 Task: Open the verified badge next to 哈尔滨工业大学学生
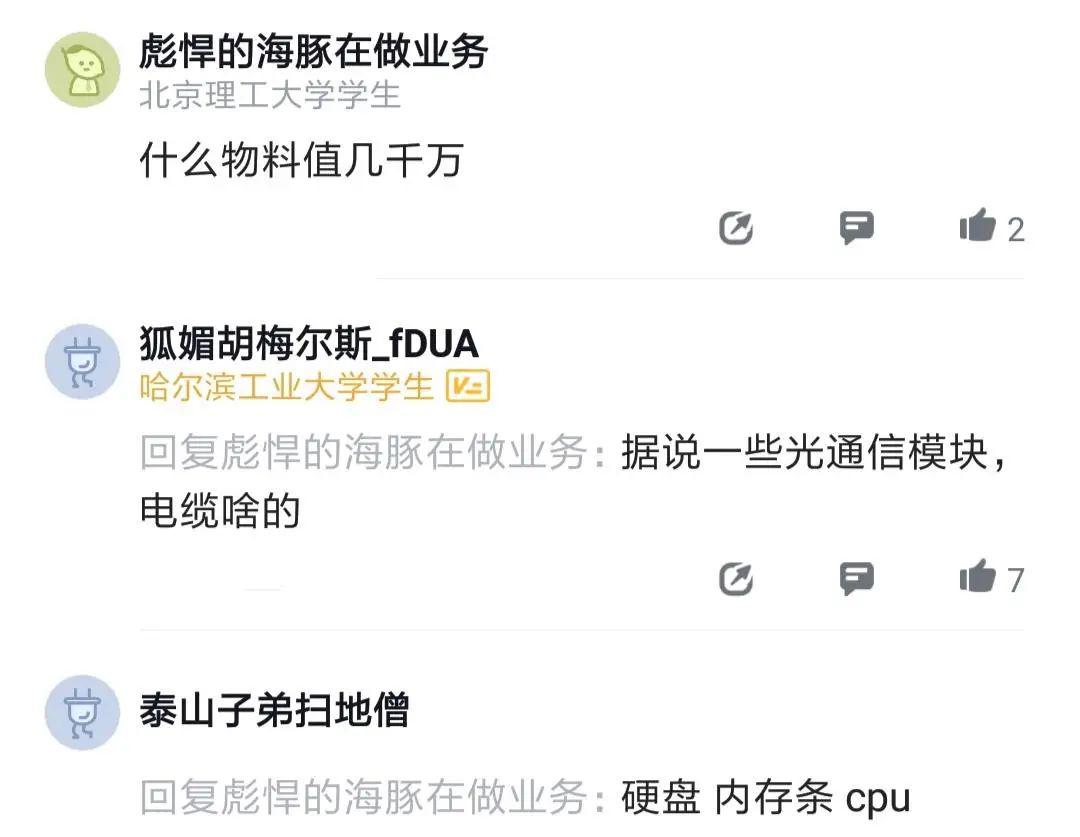tap(467, 387)
